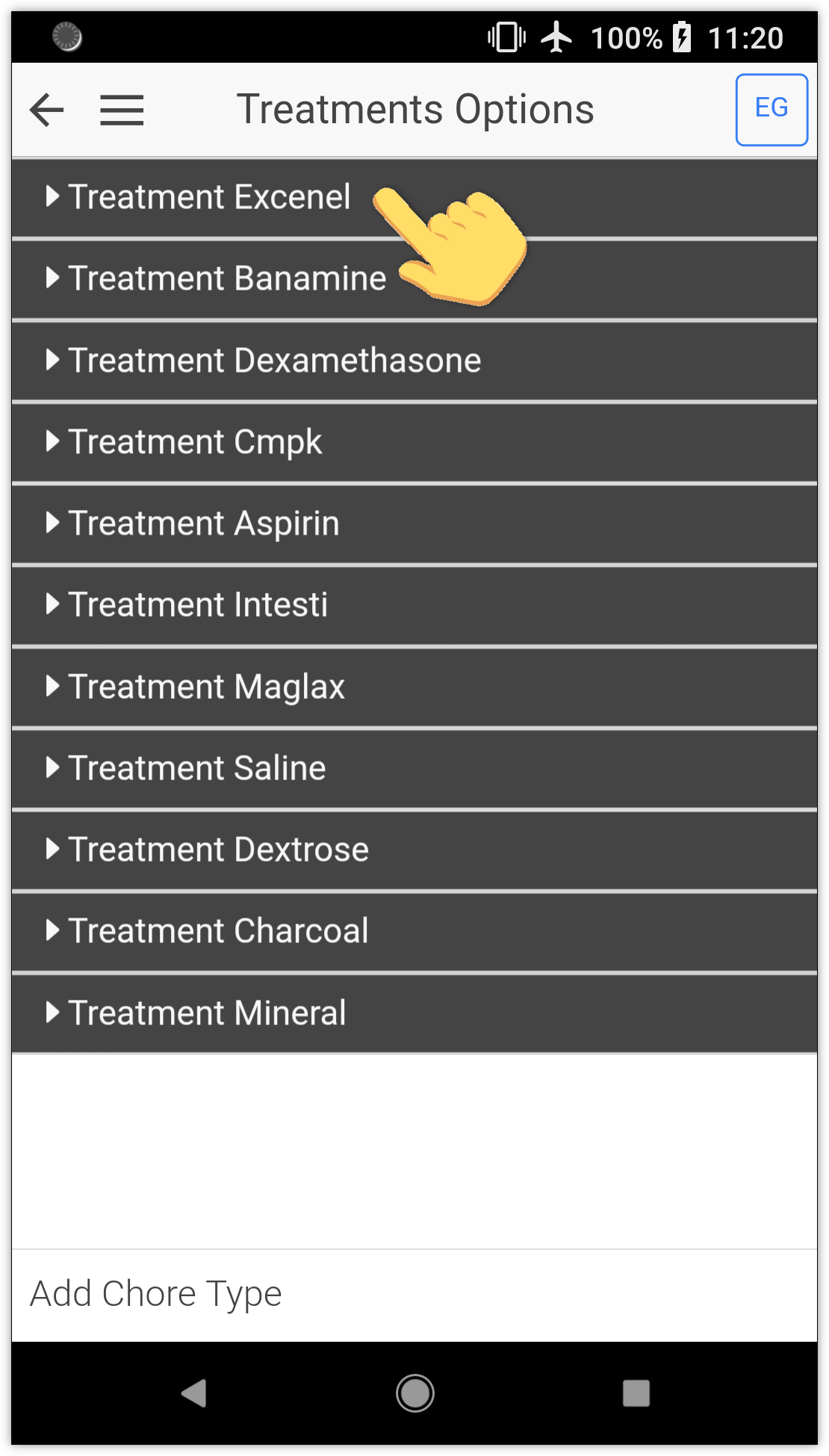The image size is (829, 1456).
Task: Expand Treatment Intesti
Action: (197, 605)
